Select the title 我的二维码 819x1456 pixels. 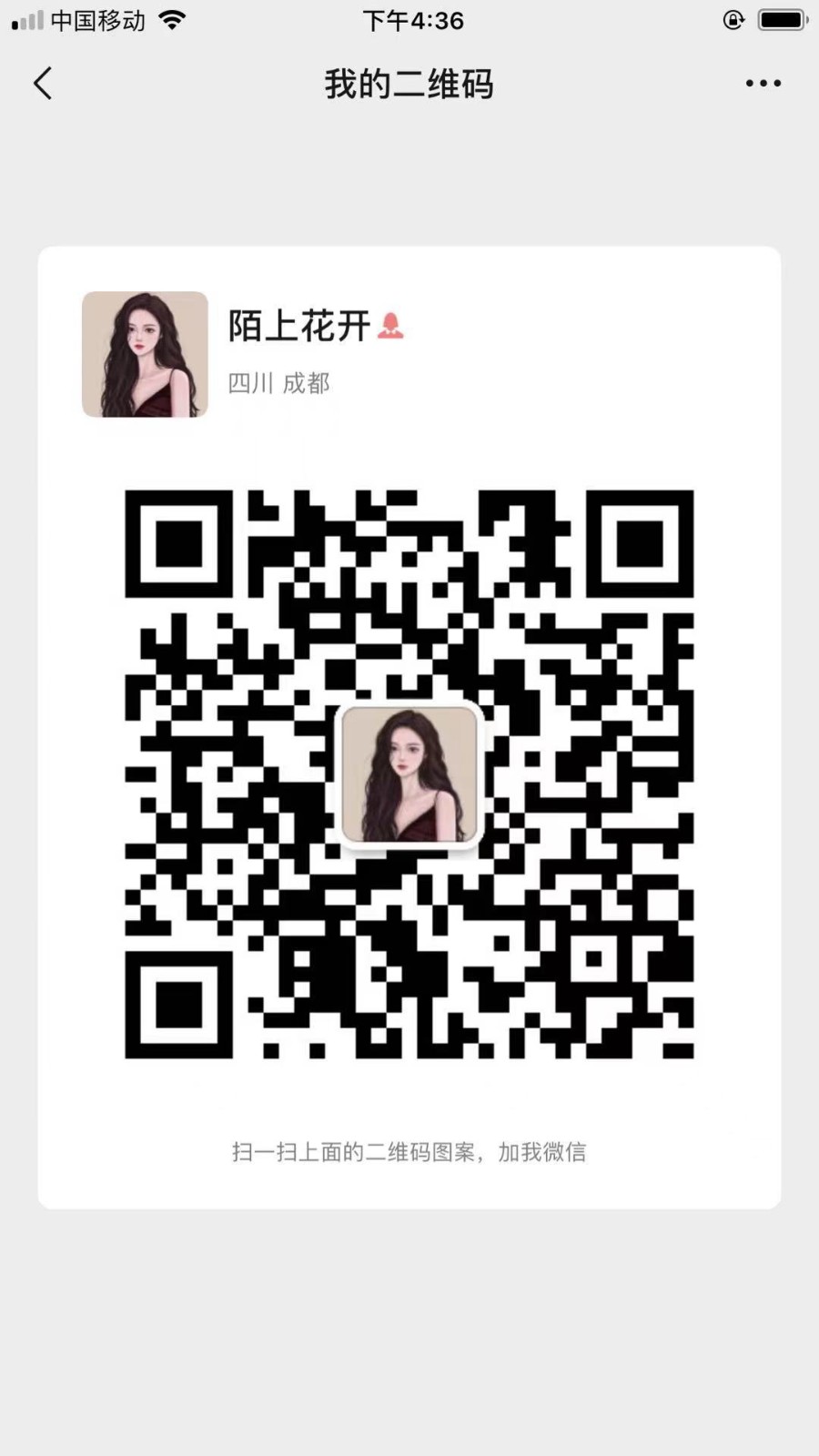[x=409, y=84]
